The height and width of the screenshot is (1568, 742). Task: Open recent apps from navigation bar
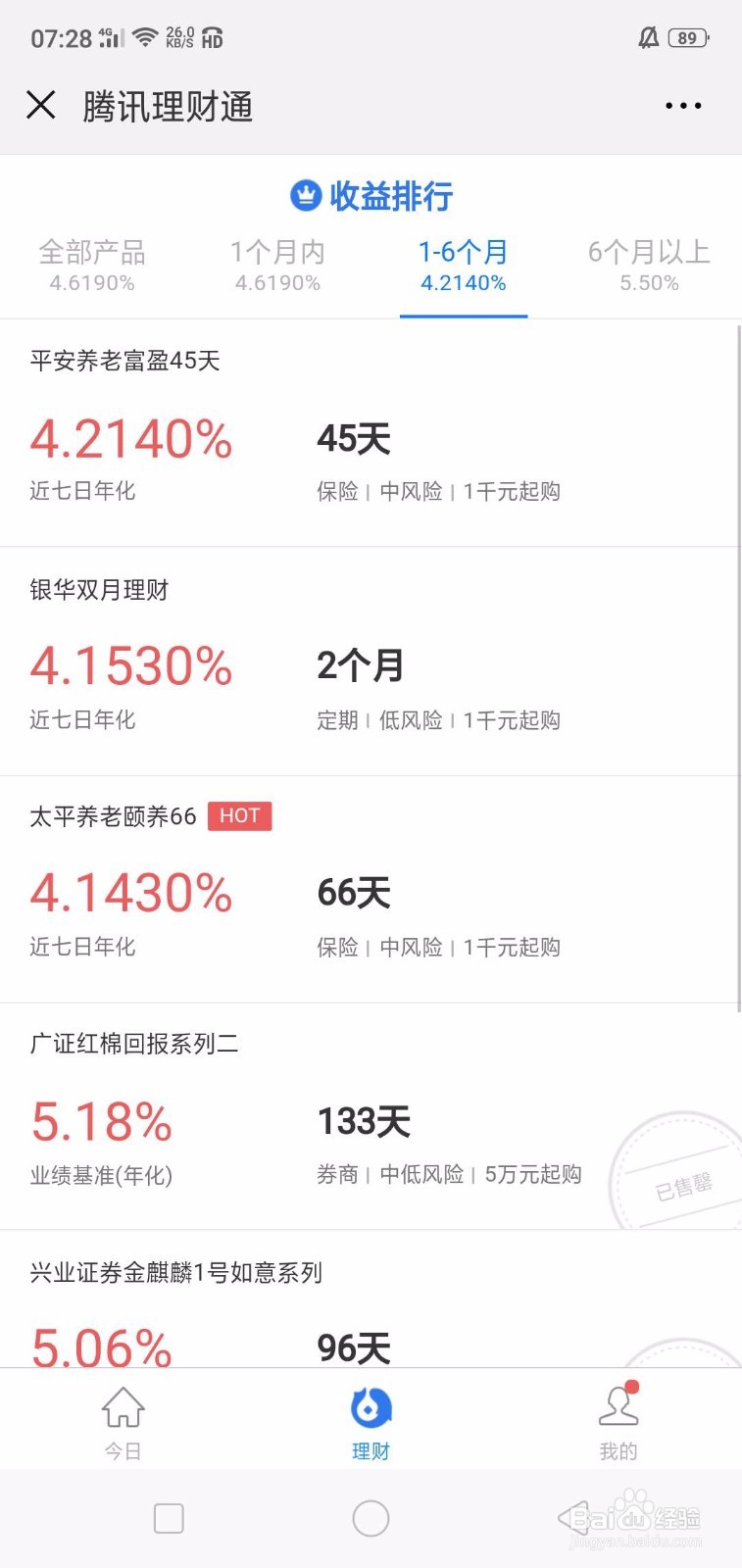169,1518
